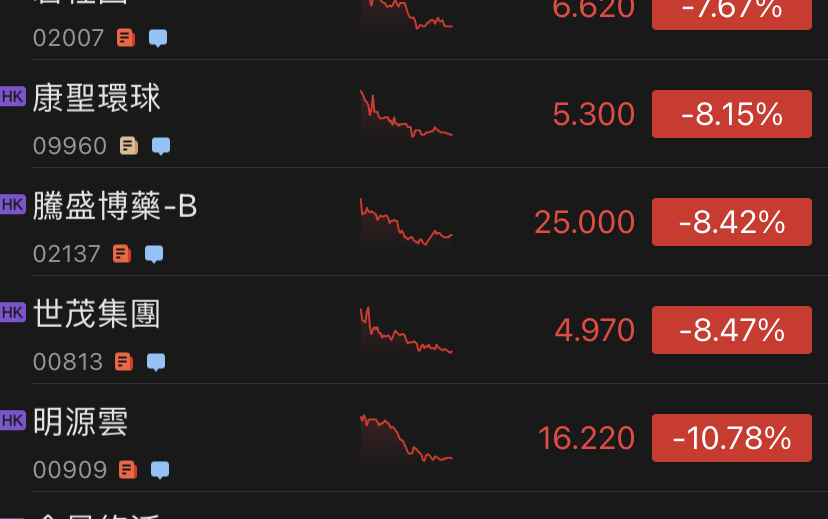Open the 世茂集團 stock row
This screenshot has height=519, width=828.
(x=97, y=314)
